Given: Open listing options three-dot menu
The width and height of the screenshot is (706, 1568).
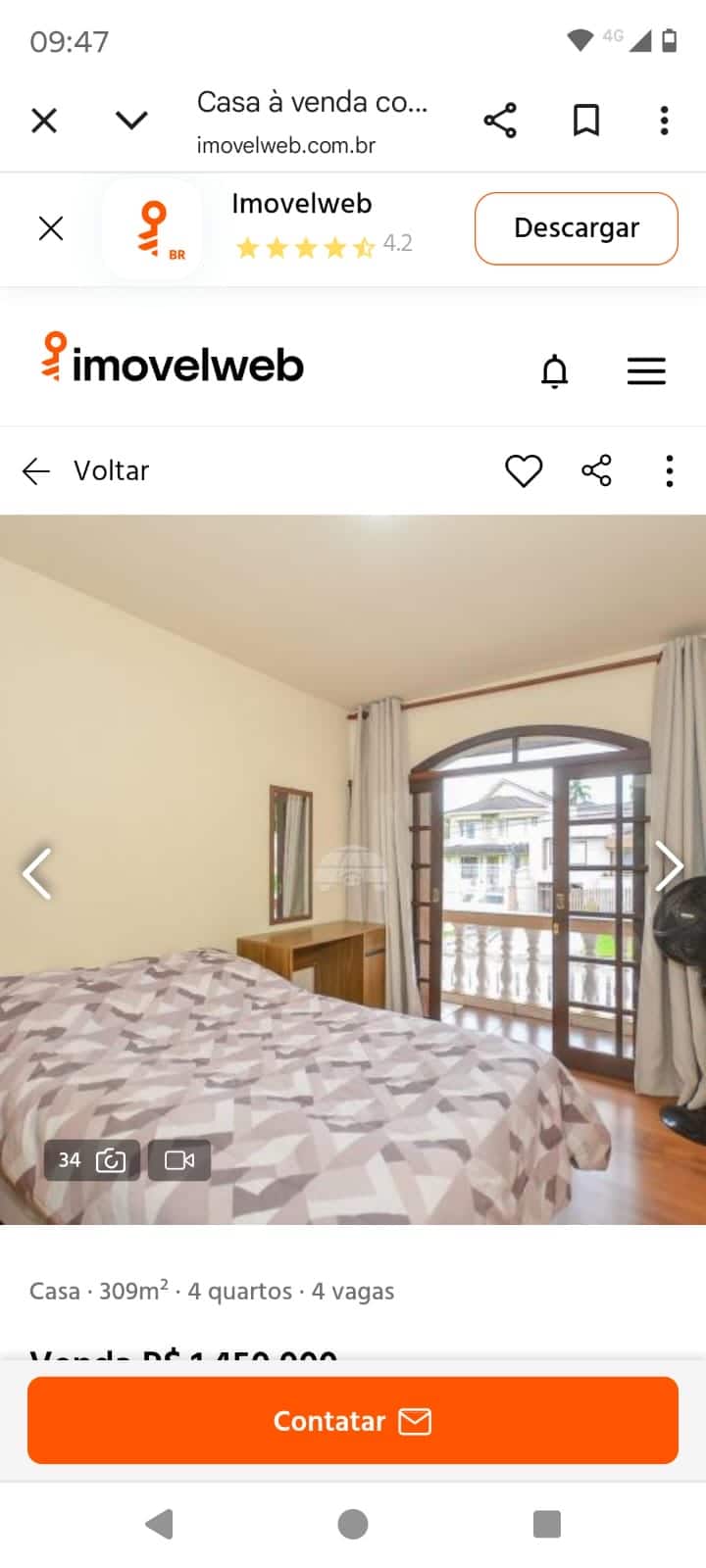Looking at the screenshot, I should [670, 471].
